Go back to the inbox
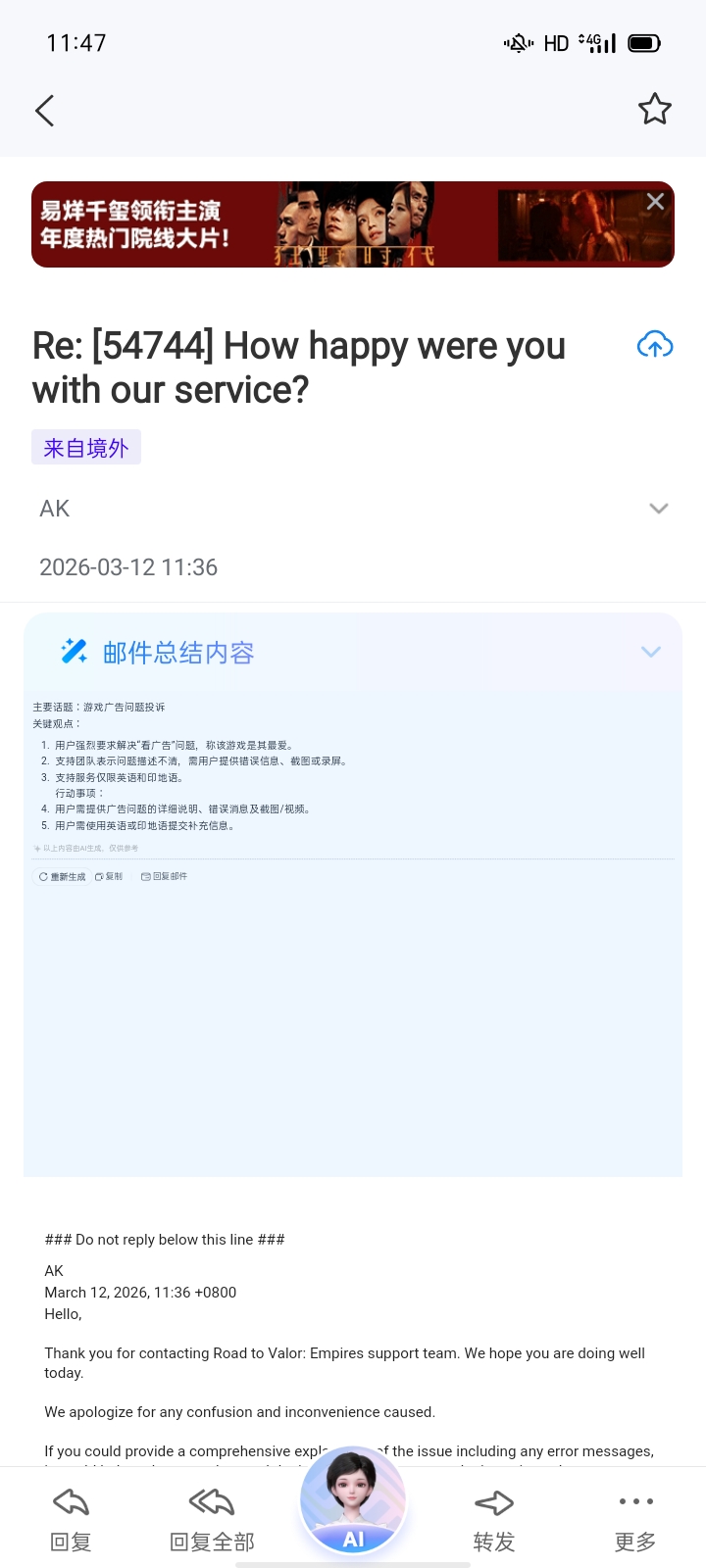This screenshot has height=1568, width=706. pos(44,110)
